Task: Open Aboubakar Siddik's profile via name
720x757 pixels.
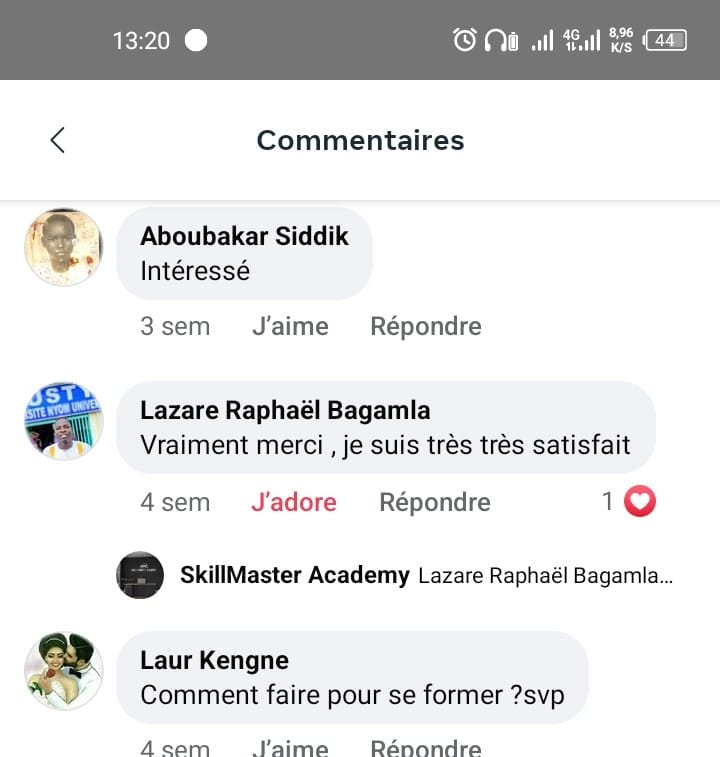Action: coord(245,236)
